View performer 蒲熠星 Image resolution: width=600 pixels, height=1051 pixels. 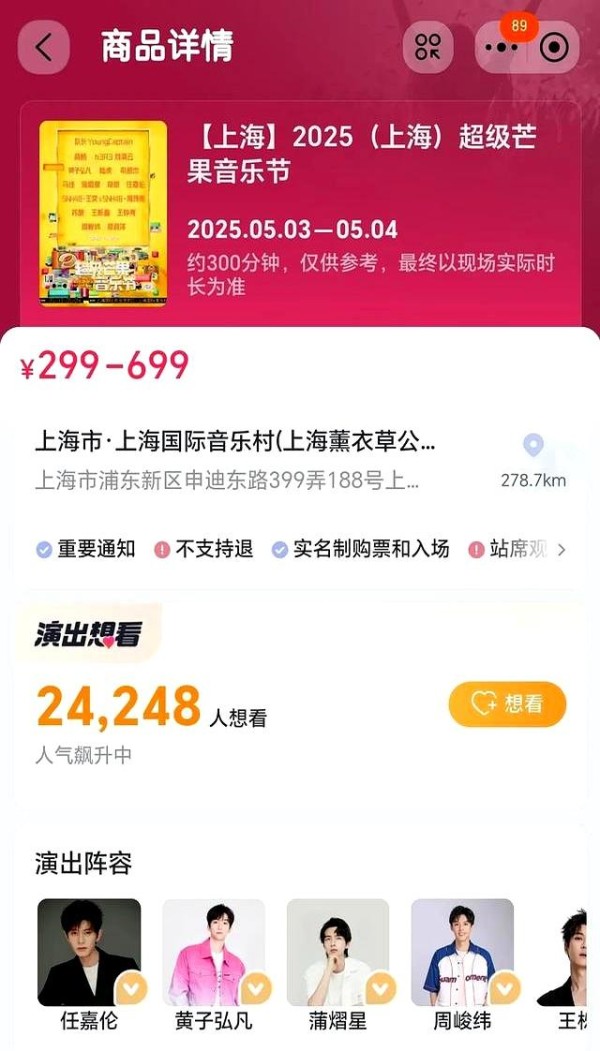click(x=338, y=952)
